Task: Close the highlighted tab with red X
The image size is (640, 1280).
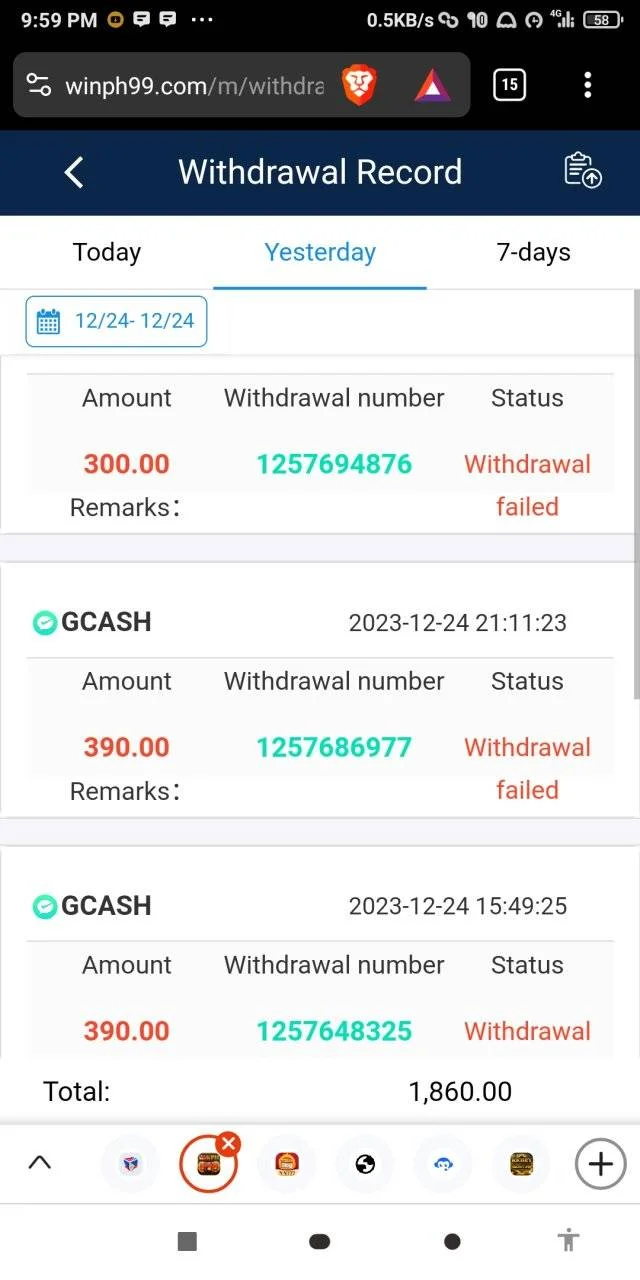Action: [228, 1143]
